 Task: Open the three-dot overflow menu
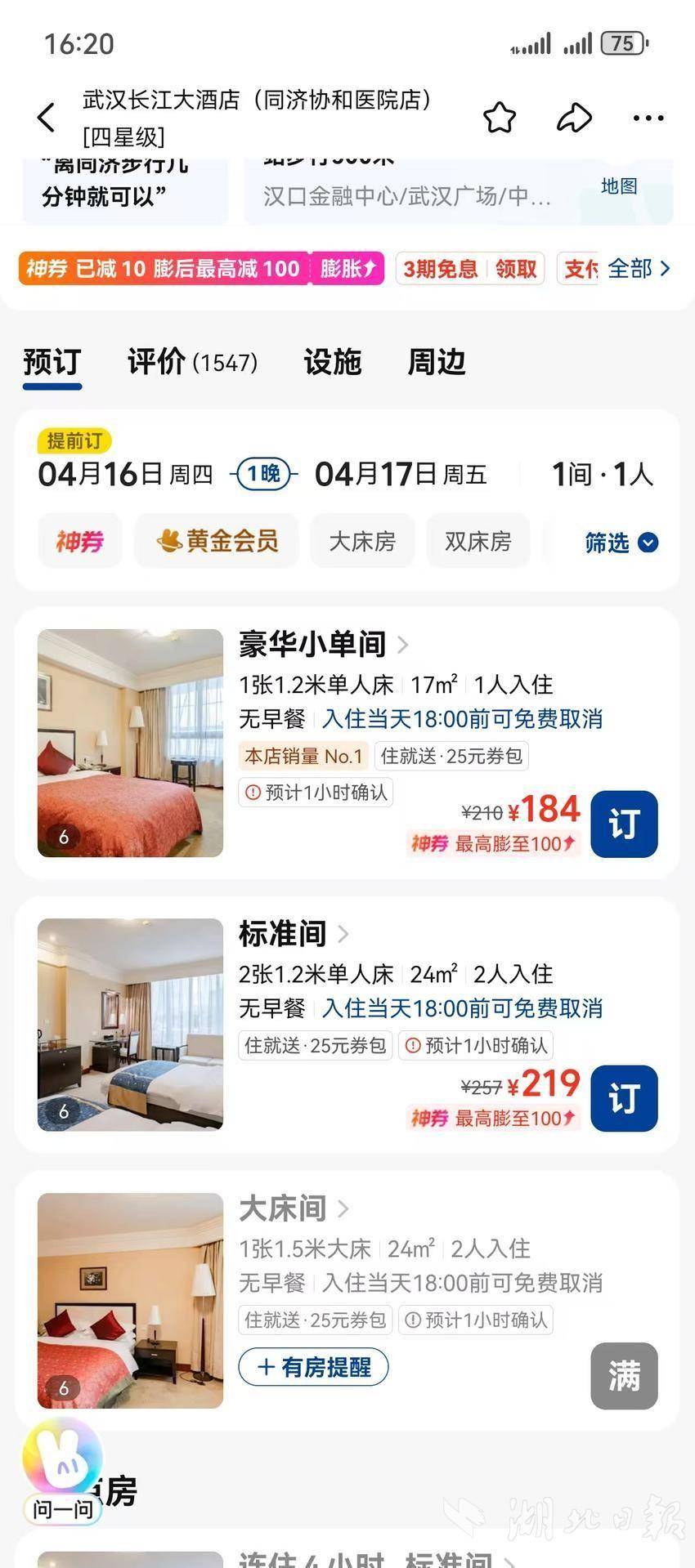648,118
